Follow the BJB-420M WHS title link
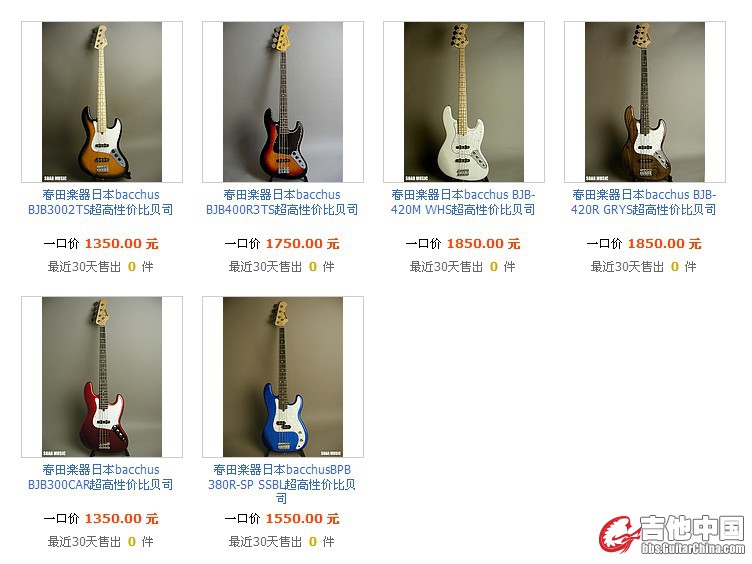 pyautogui.click(x=463, y=202)
